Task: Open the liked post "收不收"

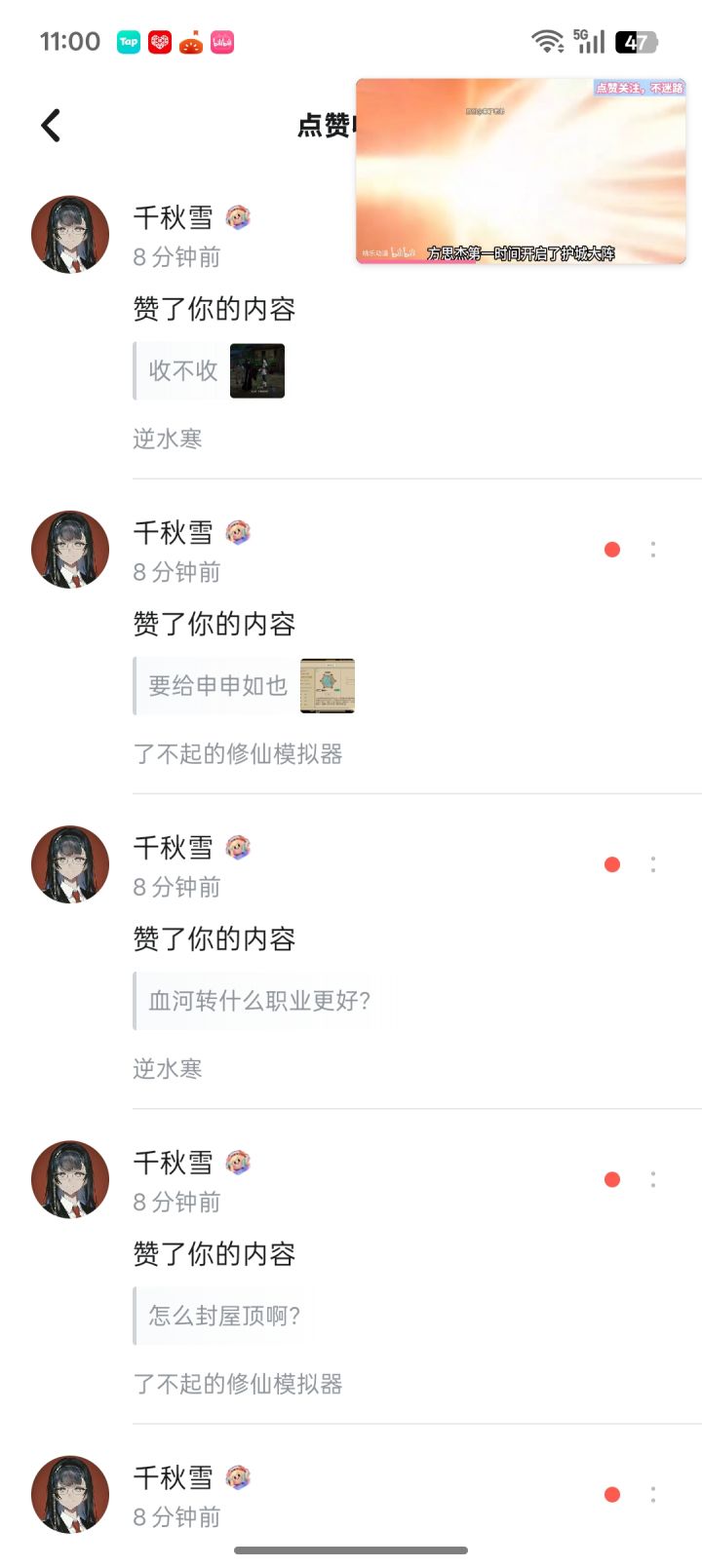Action: [x=210, y=370]
